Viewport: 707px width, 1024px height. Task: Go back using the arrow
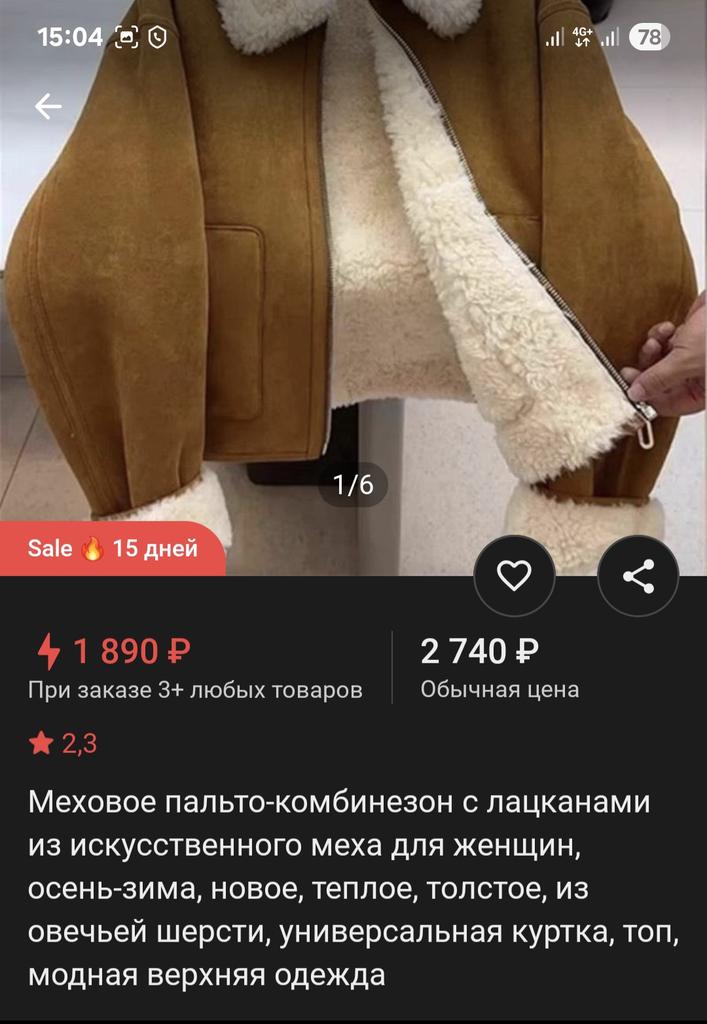(x=48, y=107)
